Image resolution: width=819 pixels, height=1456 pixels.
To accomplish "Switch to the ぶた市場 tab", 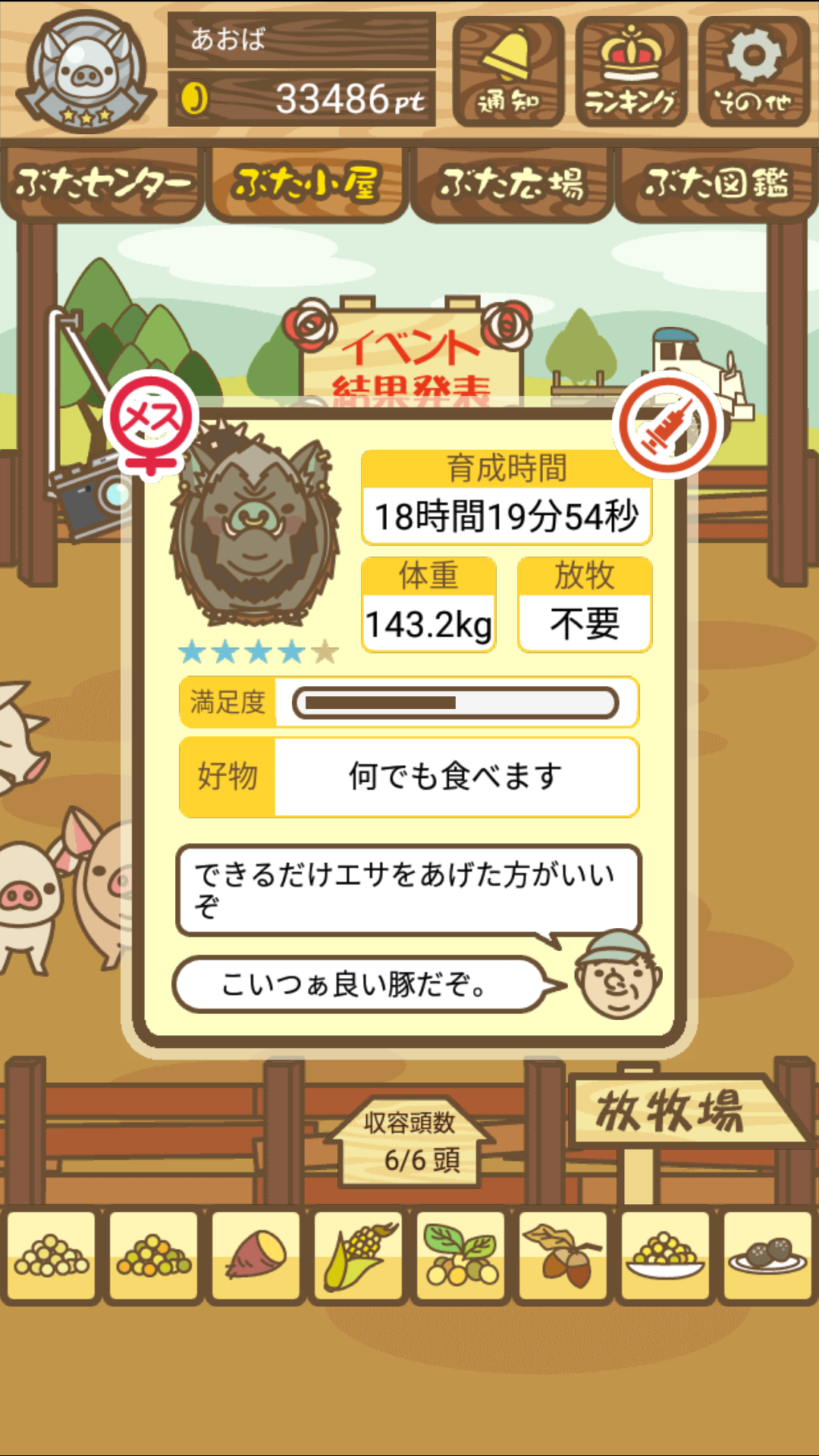I will pyautogui.click(x=512, y=184).
